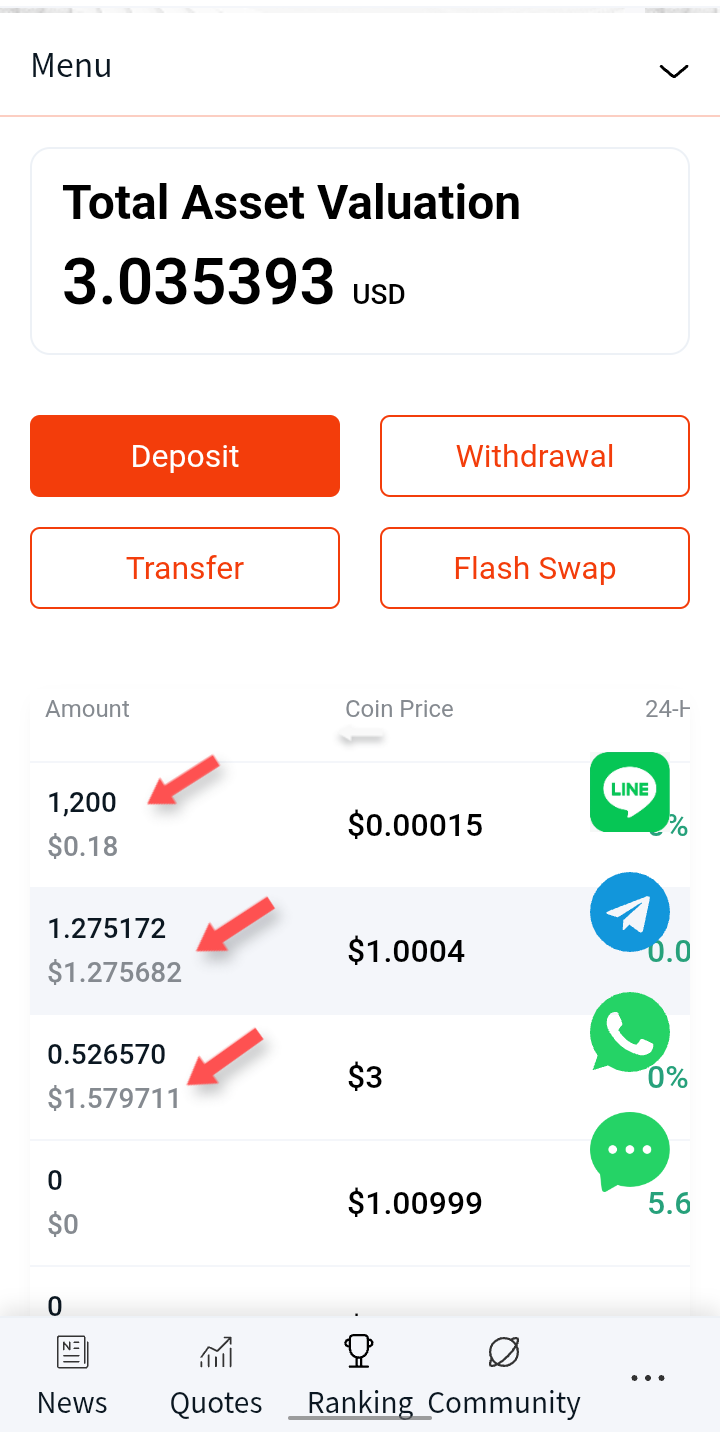This screenshot has width=720, height=1432.
Task: Open the three-dot more tab
Action: point(648,1378)
